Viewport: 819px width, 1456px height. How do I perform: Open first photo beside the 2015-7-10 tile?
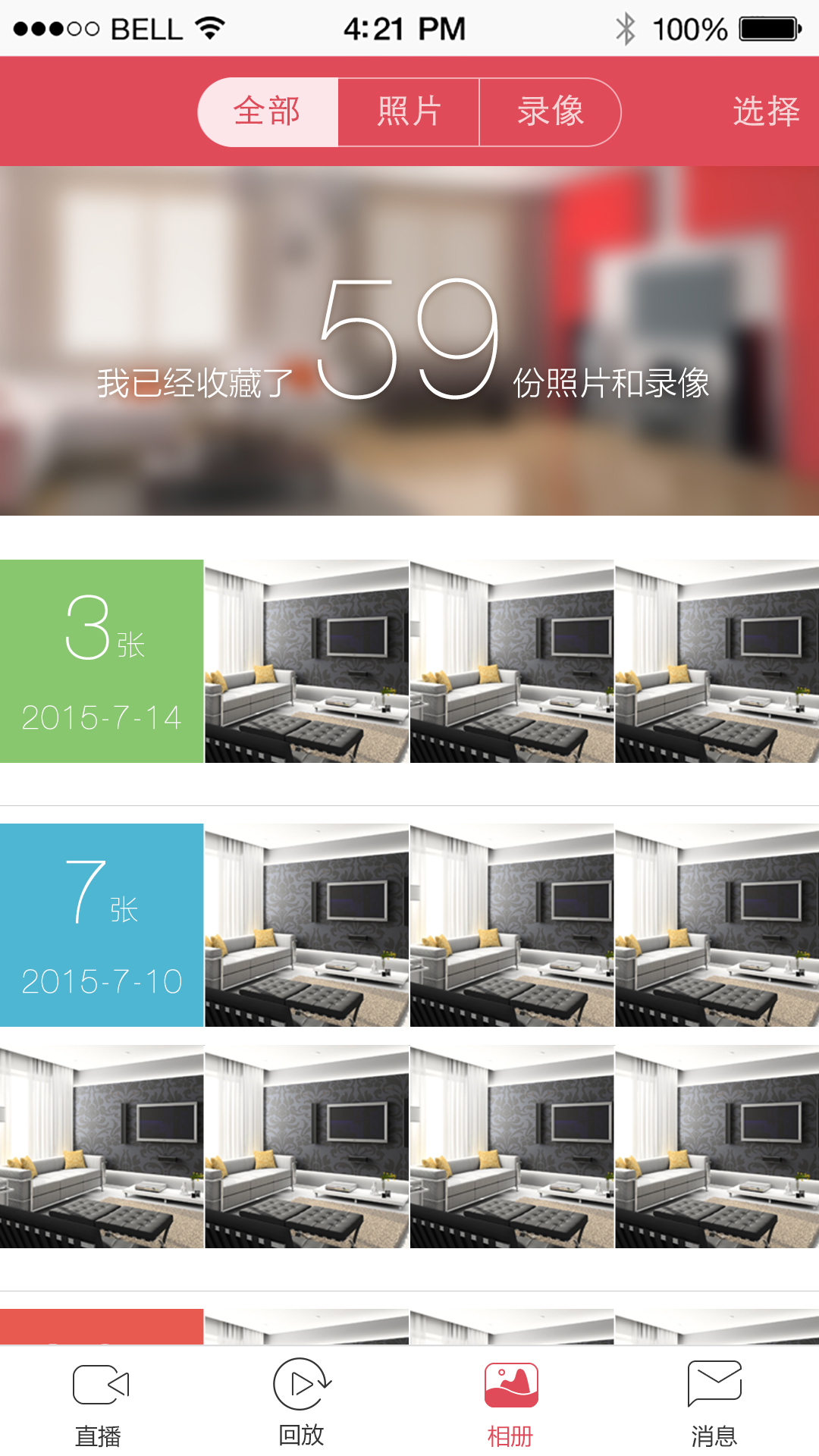[306, 925]
